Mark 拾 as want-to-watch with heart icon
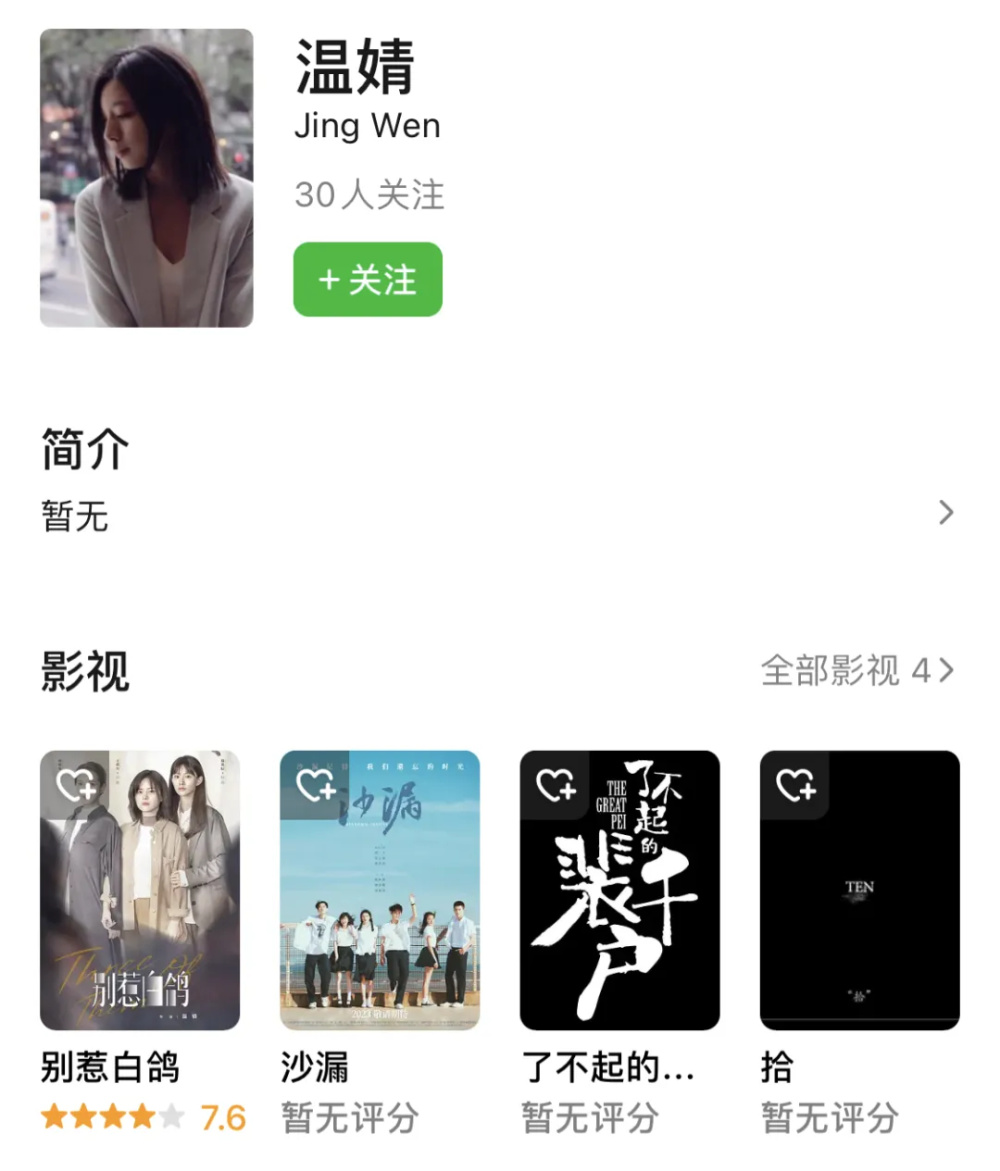The width and height of the screenshot is (1000, 1171). pyautogui.click(x=796, y=785)
